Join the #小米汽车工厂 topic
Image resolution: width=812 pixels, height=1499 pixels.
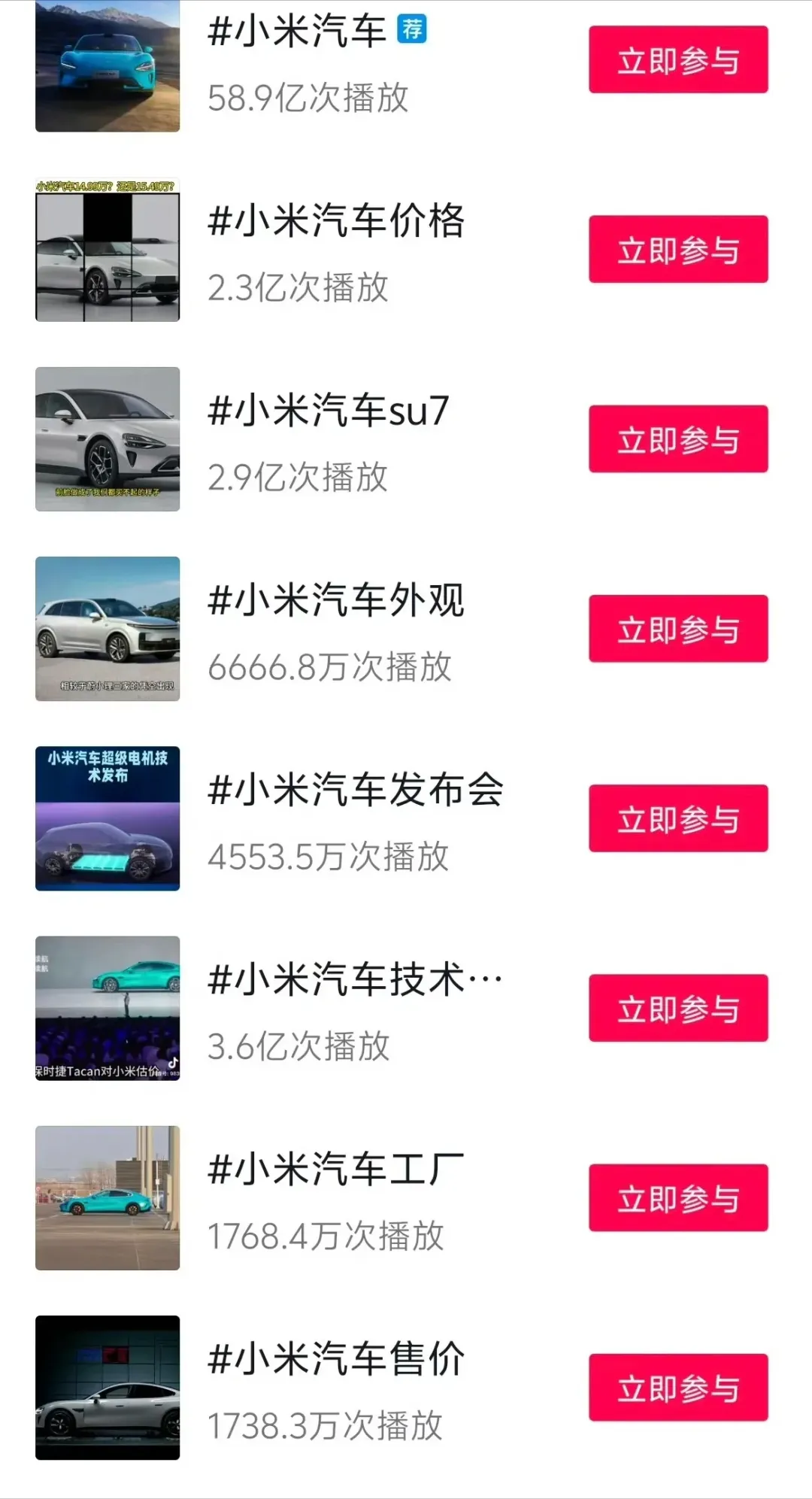(x=678, y=1197)
